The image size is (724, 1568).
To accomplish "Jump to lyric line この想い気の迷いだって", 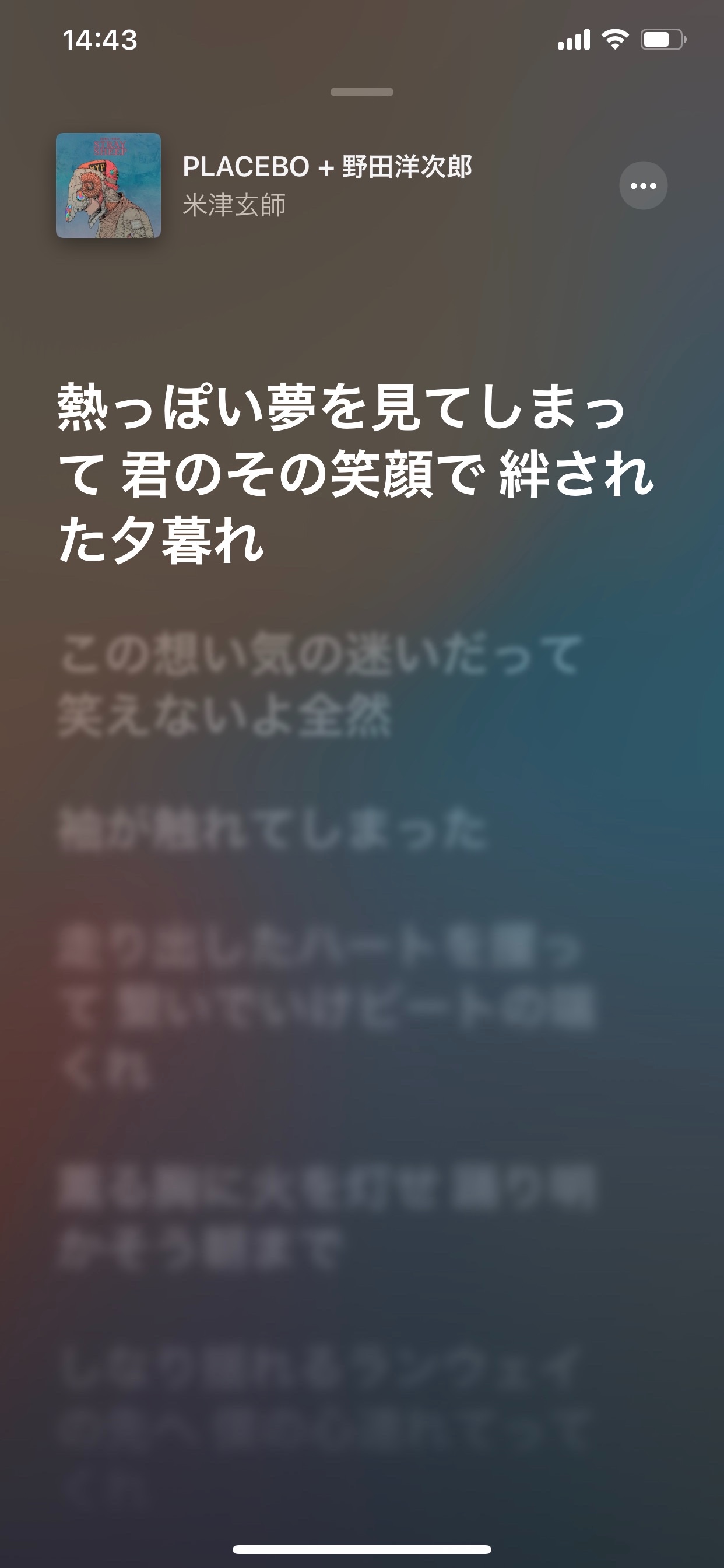I will pyautogui.click(x=319, y=685).
